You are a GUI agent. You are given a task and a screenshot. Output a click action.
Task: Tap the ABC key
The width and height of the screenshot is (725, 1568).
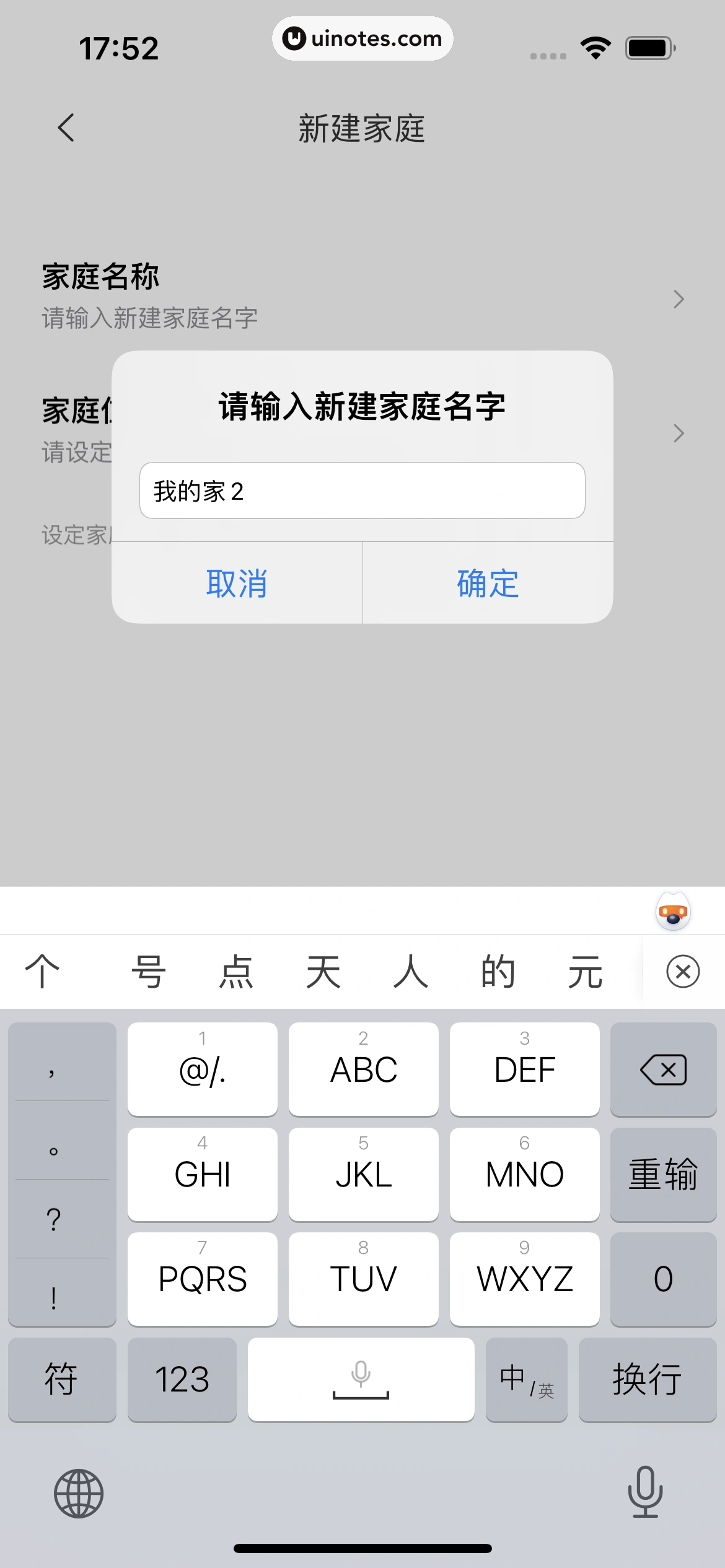(363, 1069)
